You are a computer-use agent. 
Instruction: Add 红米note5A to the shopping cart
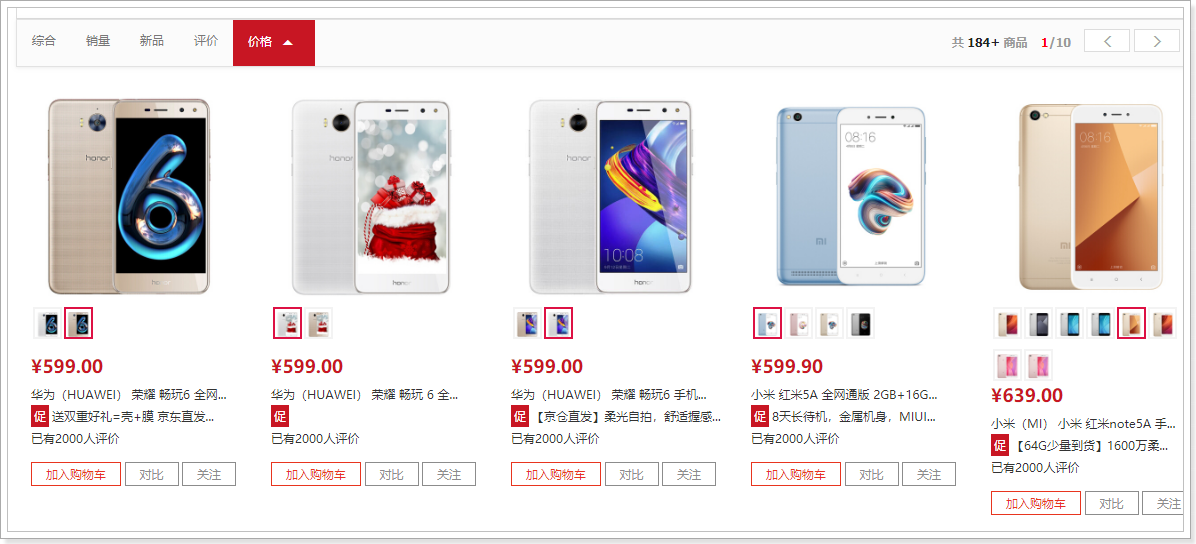[x=1036, y=503]
